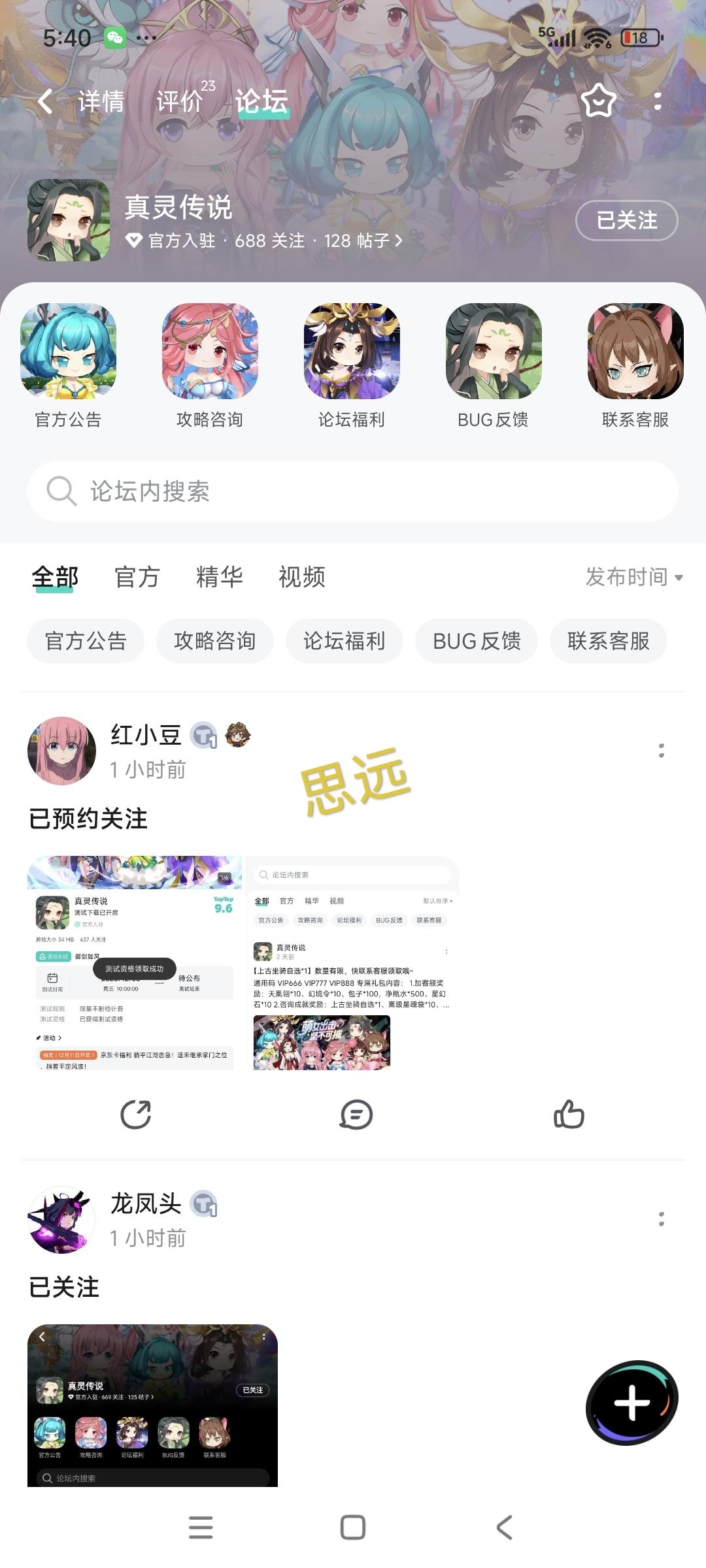Open the top-right overflow menu

[658, 101]
